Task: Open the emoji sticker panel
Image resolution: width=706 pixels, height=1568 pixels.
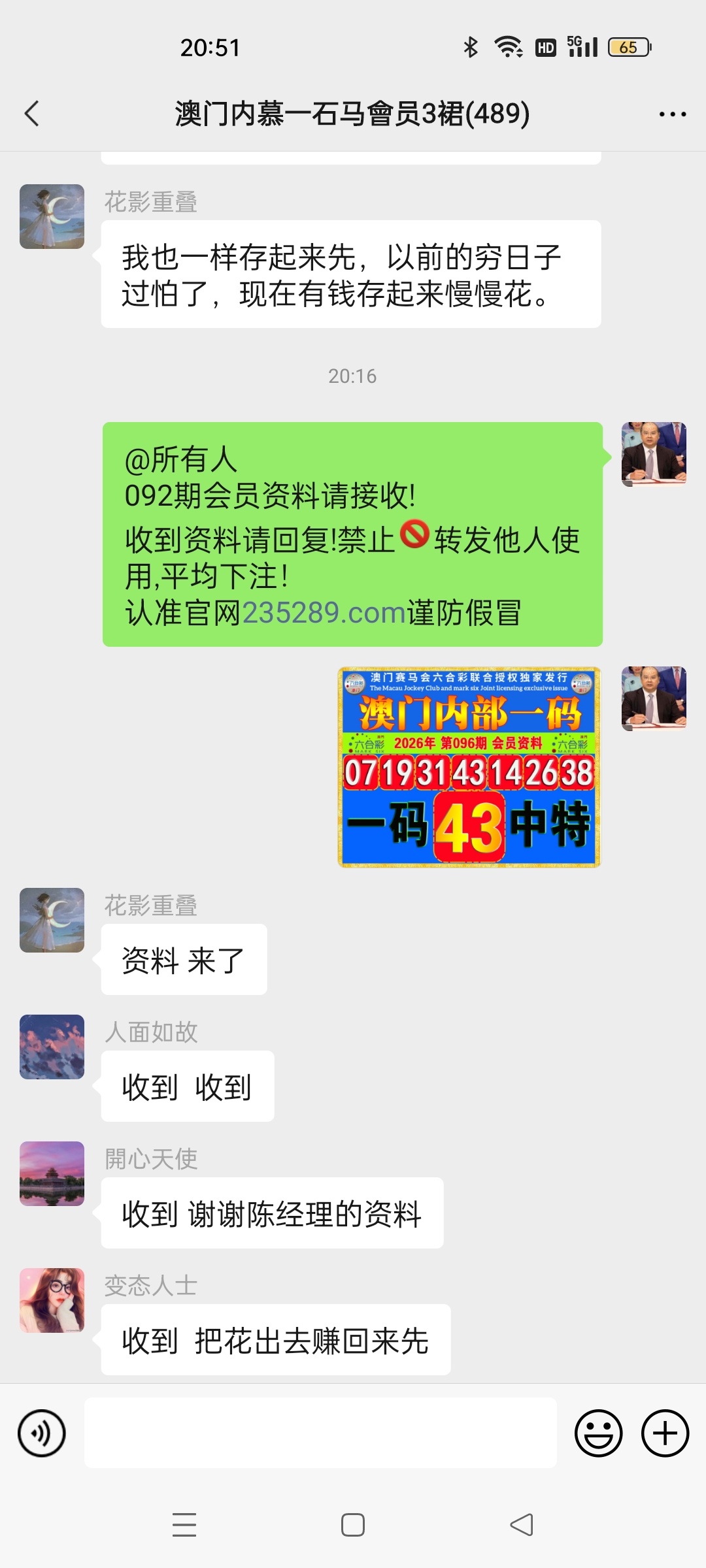Action: [598, 1433]
